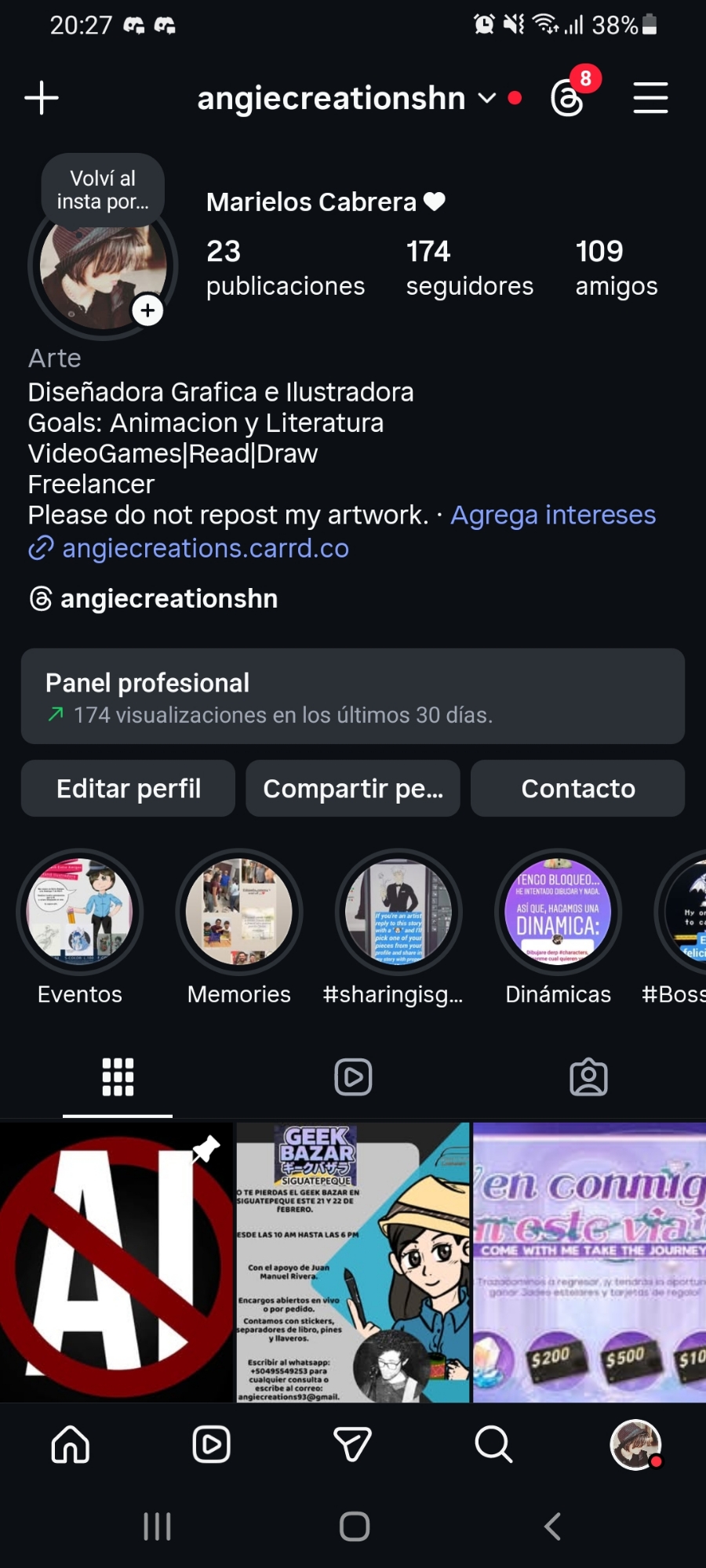
Task: Open the Geek Bazar post
Action: [x=353, y=1262]
